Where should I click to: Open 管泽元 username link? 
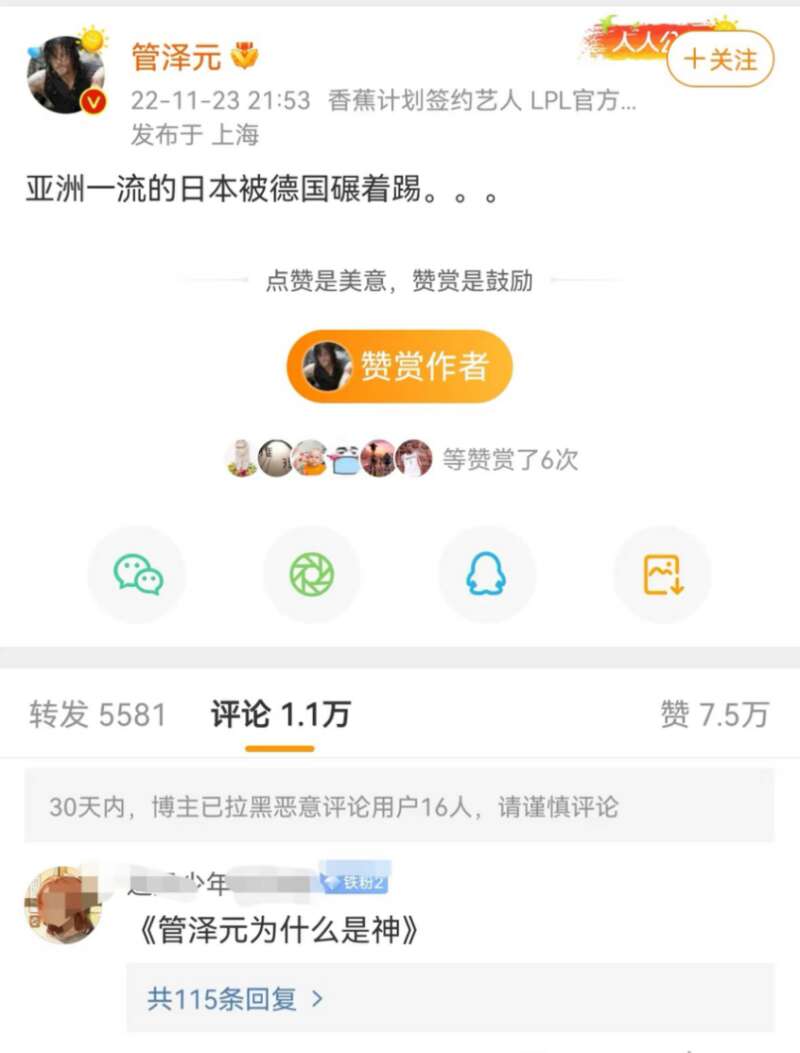[176, 57]
